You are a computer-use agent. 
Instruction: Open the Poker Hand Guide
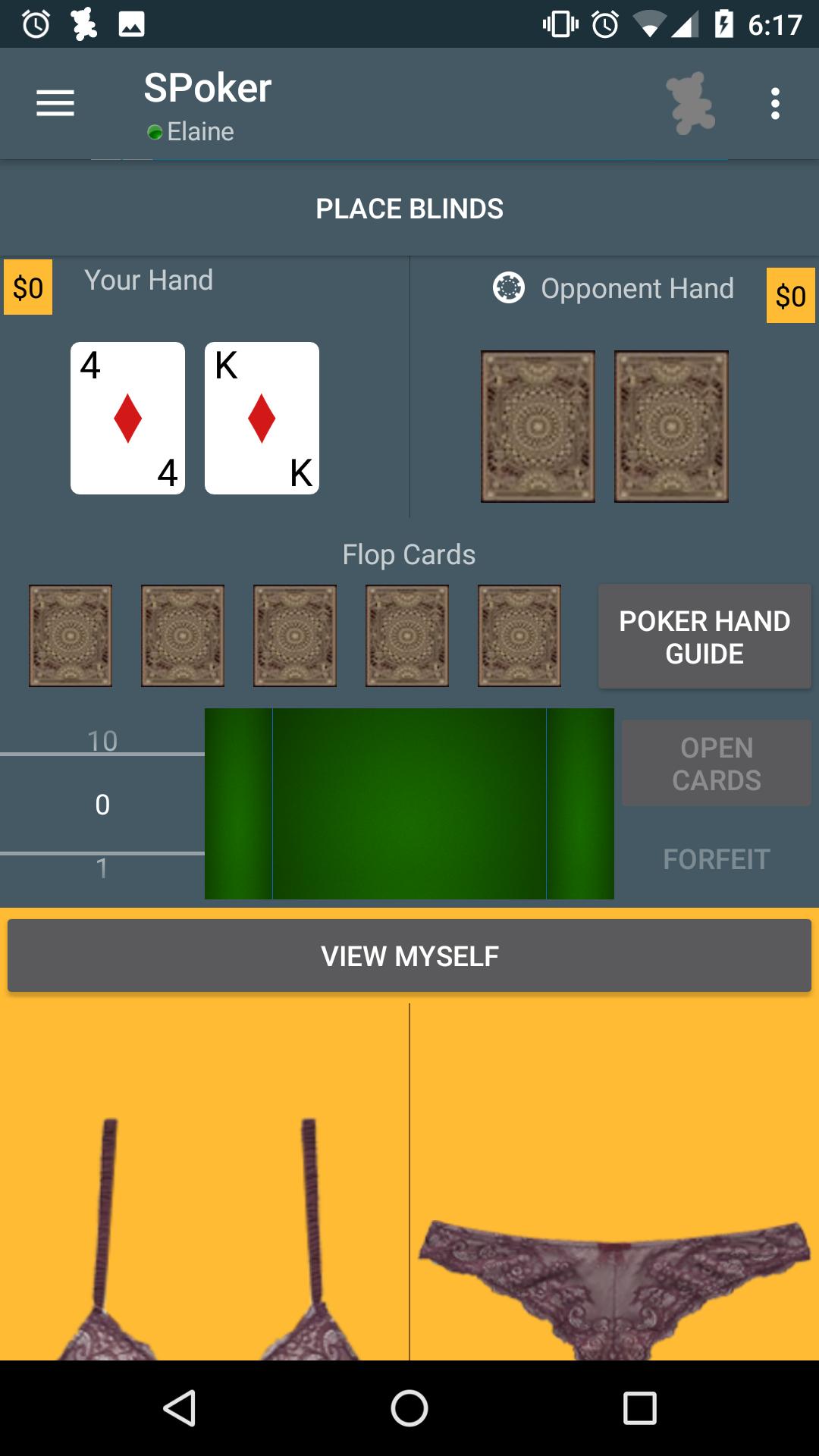point(704,637)
